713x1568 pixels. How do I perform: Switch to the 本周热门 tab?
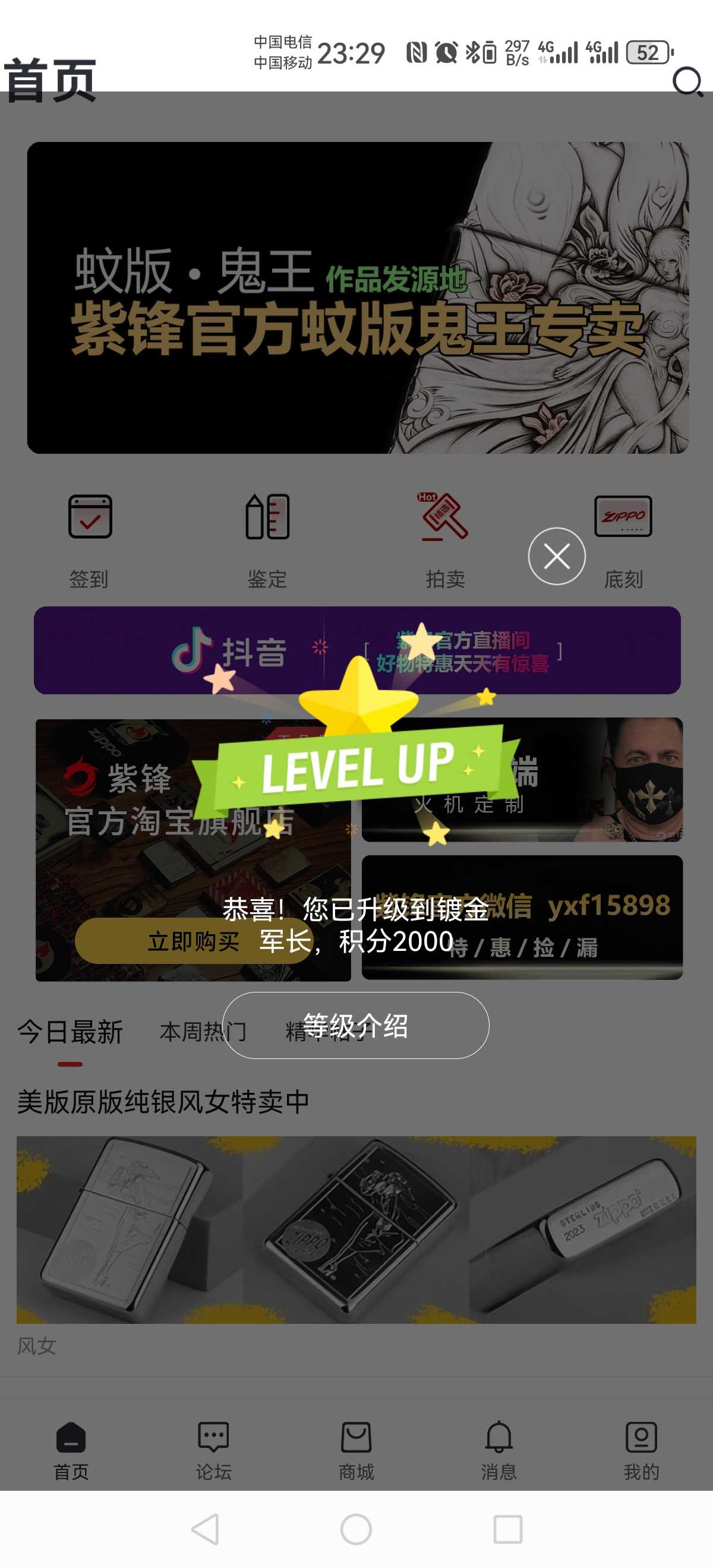pyautogui.click(x=203, y=1032)
